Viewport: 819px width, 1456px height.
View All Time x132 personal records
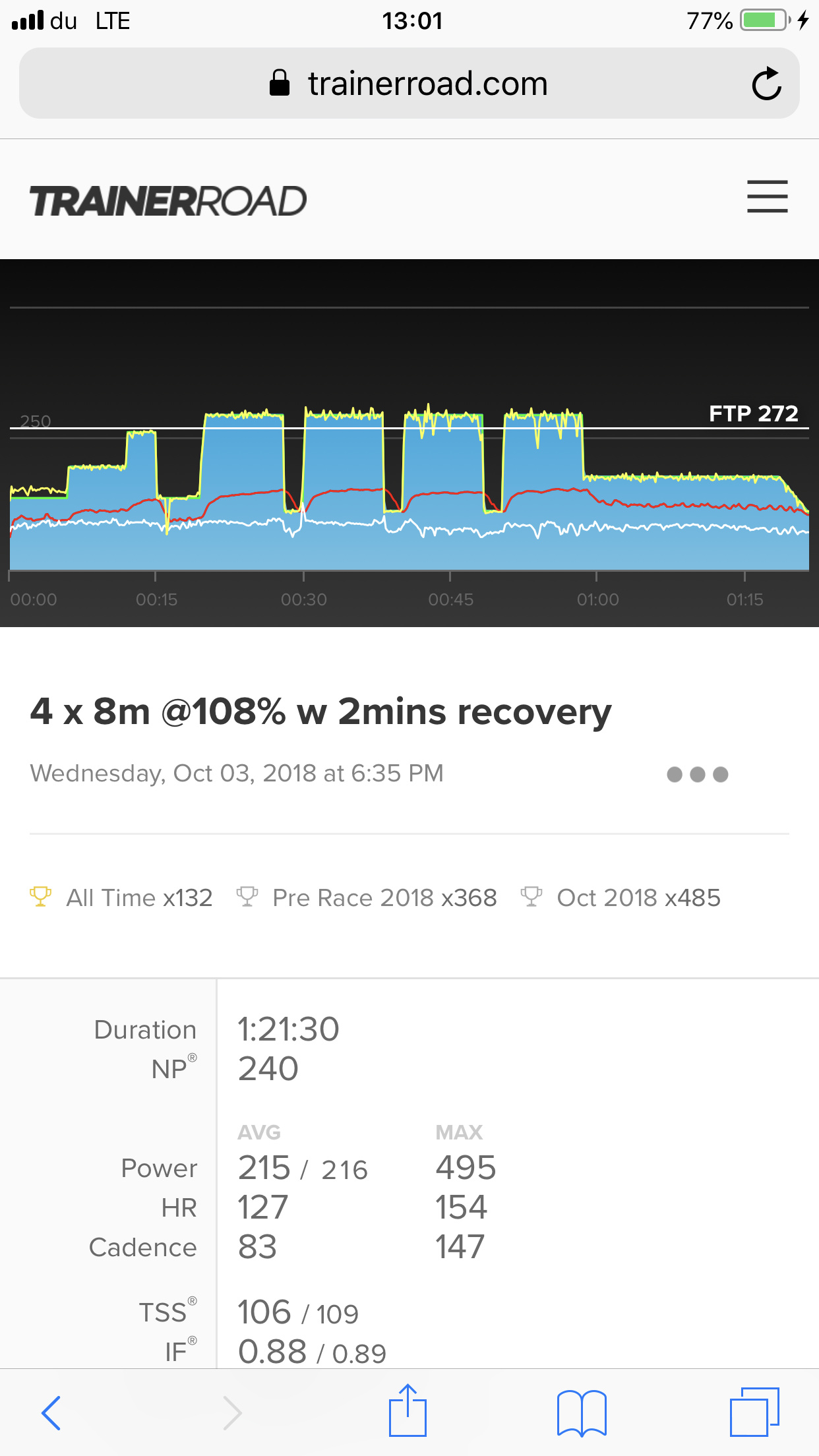[x=121, y=897]
